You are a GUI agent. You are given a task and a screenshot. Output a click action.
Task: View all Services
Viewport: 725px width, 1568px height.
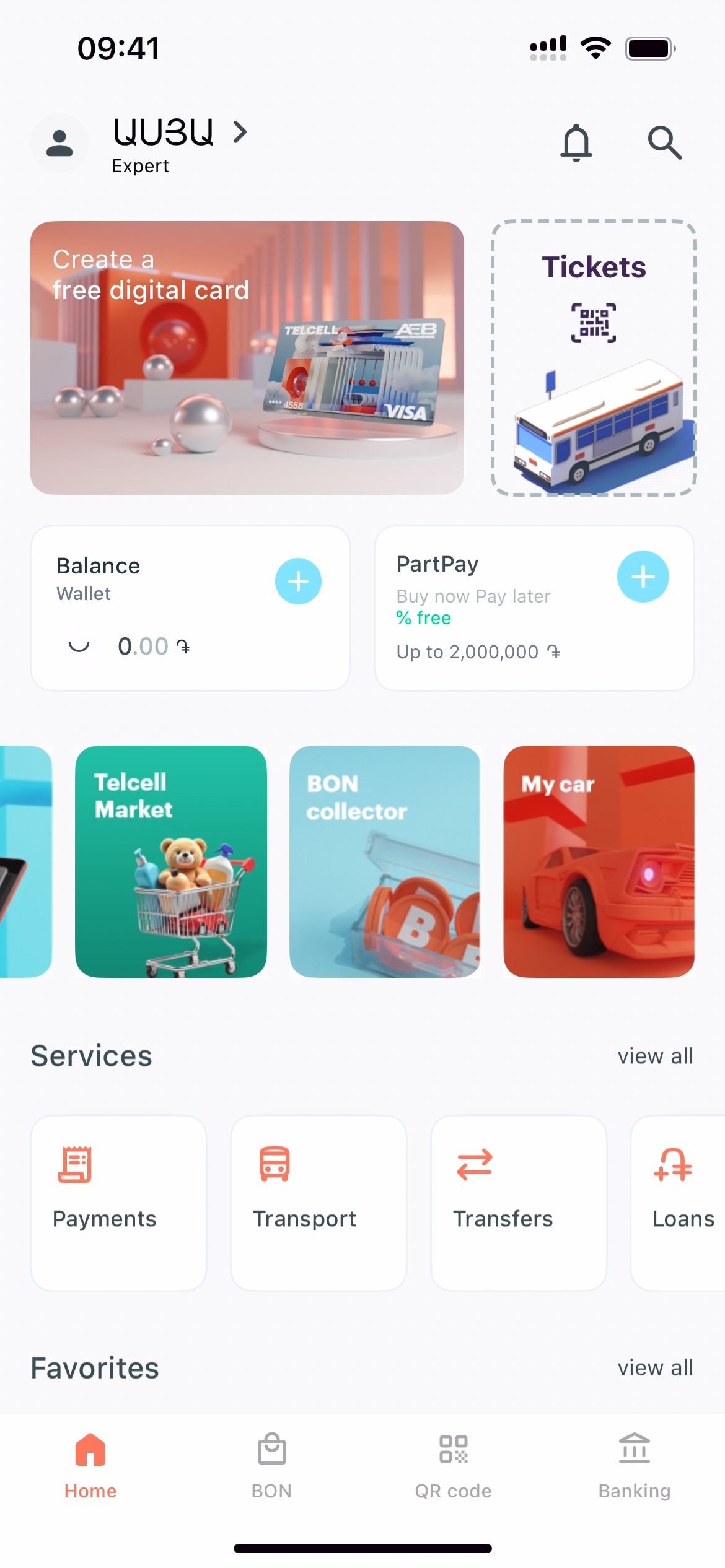coord(655,1056)
